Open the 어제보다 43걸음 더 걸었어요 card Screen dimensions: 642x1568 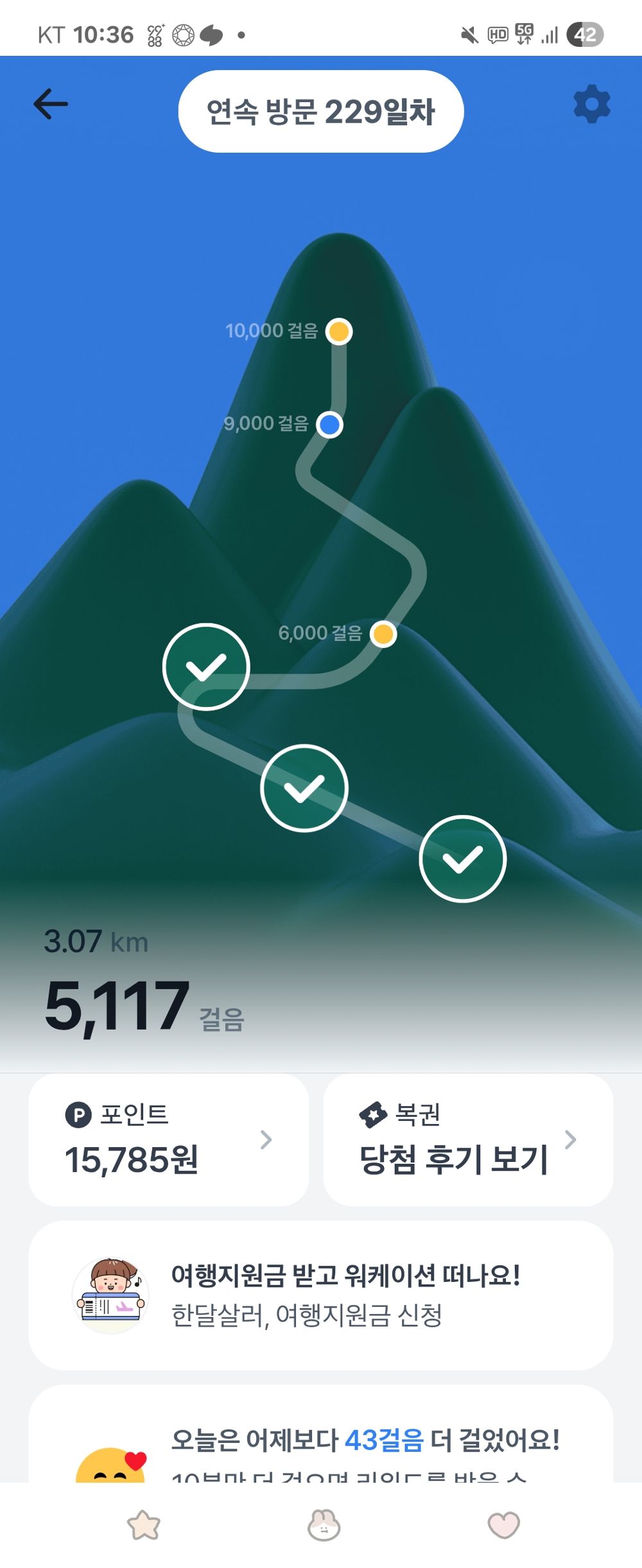coord(320,1444)
